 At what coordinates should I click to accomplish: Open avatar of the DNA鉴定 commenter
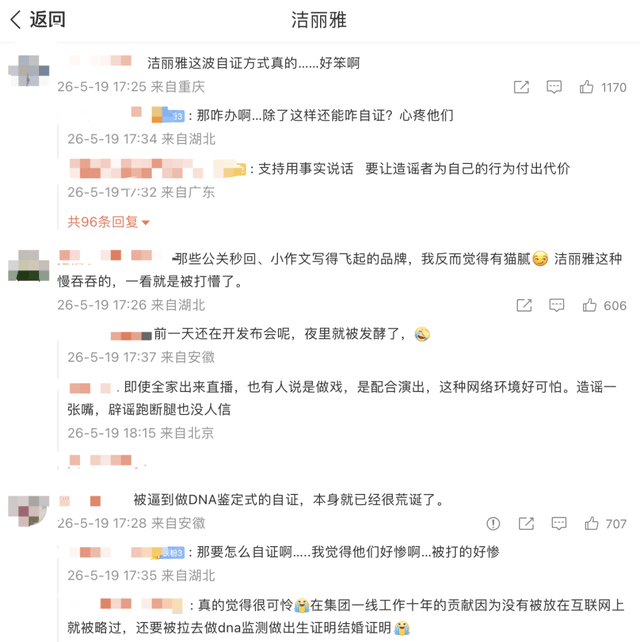(x=29, y=511)
